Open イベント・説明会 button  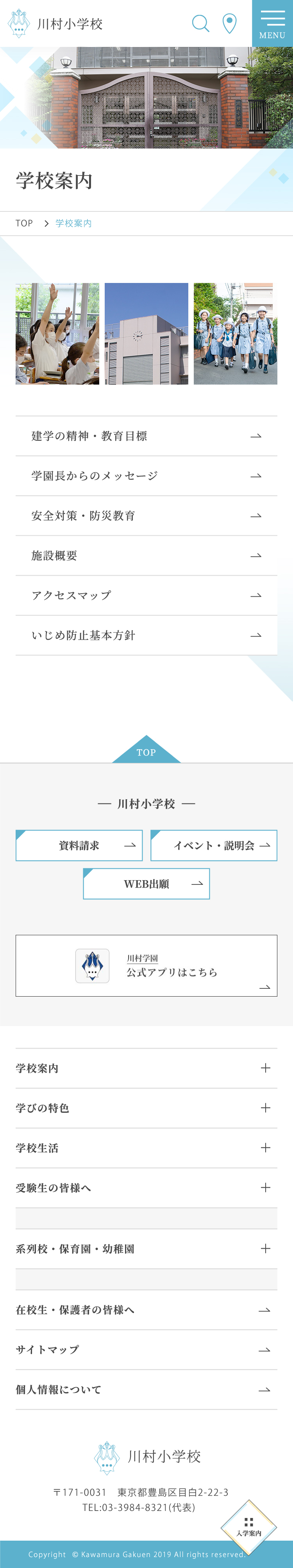point(214,845)
